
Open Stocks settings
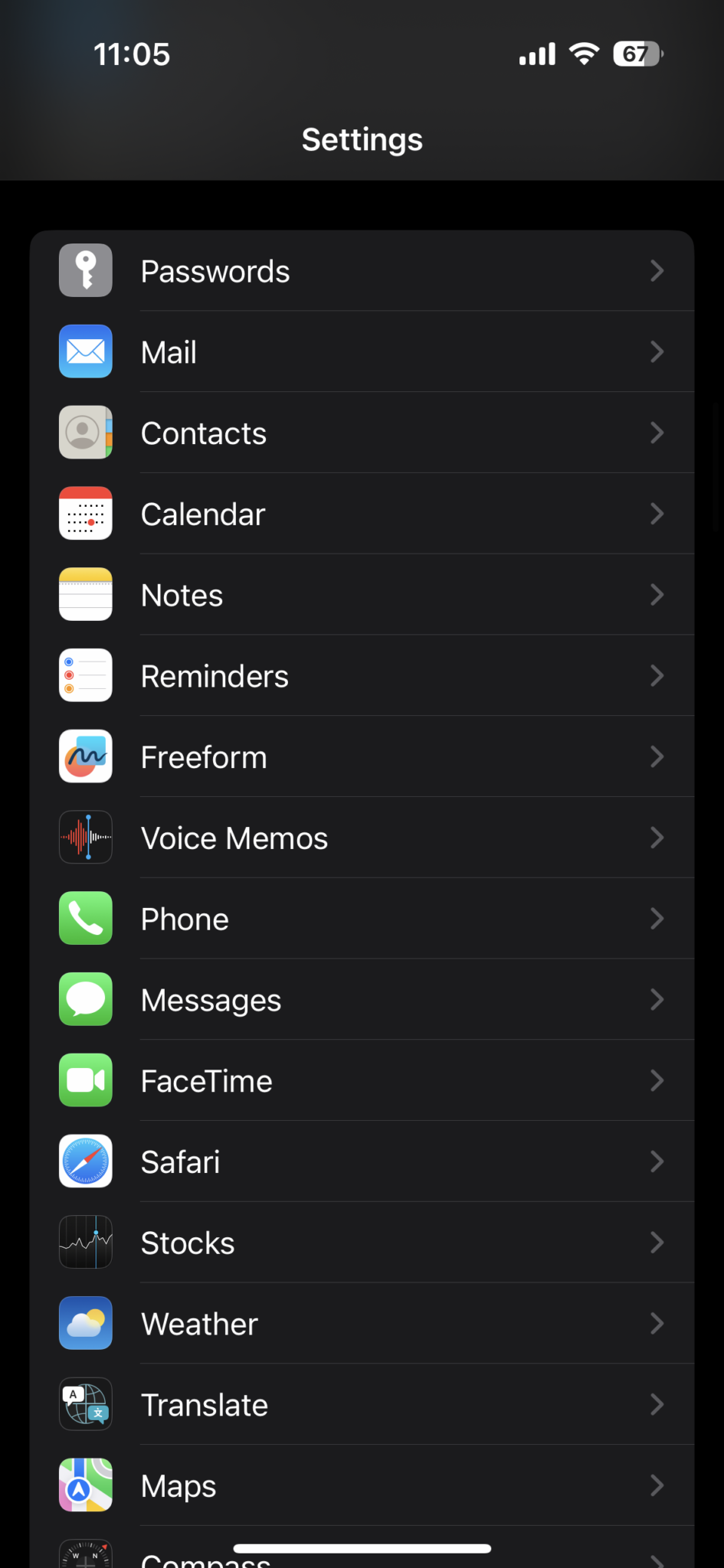pyautogui.click(x=362, y=1243)
